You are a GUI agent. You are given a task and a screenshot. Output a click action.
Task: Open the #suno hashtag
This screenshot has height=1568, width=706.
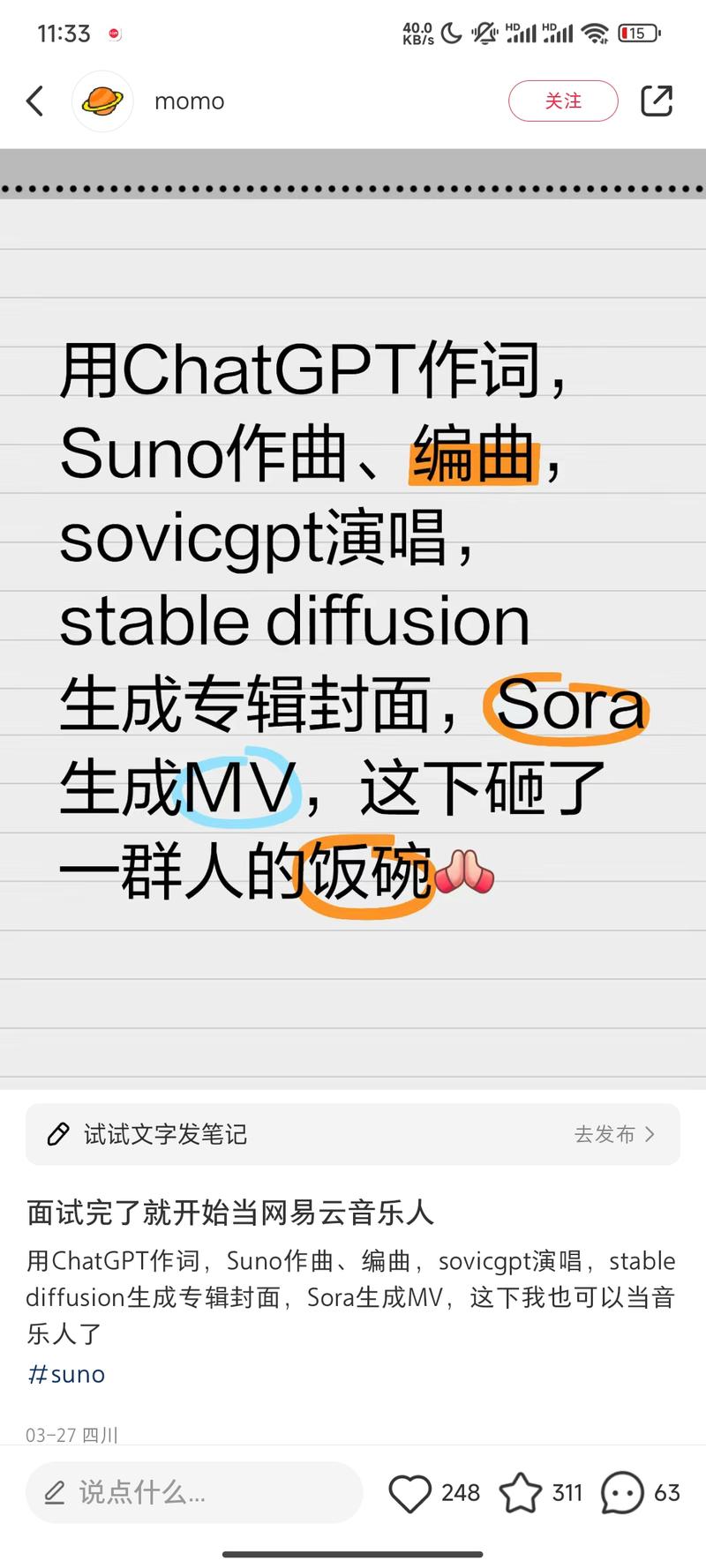point(66,1374)
